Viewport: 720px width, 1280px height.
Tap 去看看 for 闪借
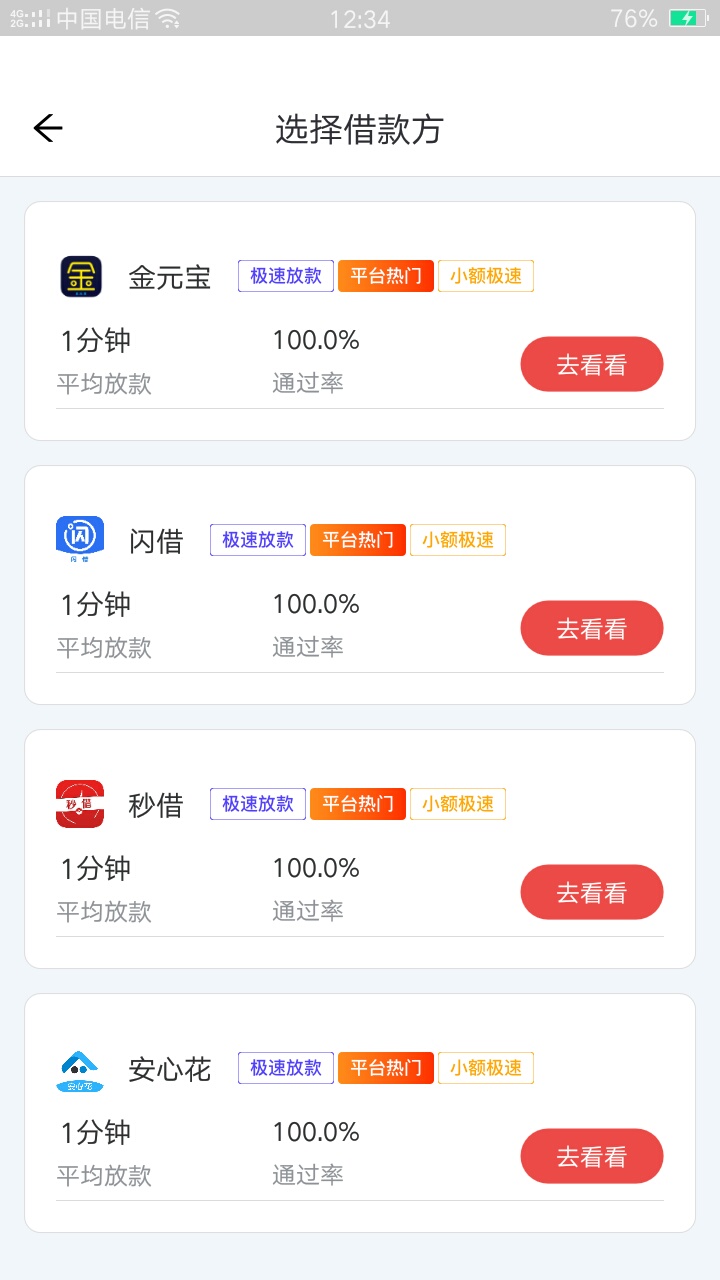pyautogui.click(x=592, y=629)
